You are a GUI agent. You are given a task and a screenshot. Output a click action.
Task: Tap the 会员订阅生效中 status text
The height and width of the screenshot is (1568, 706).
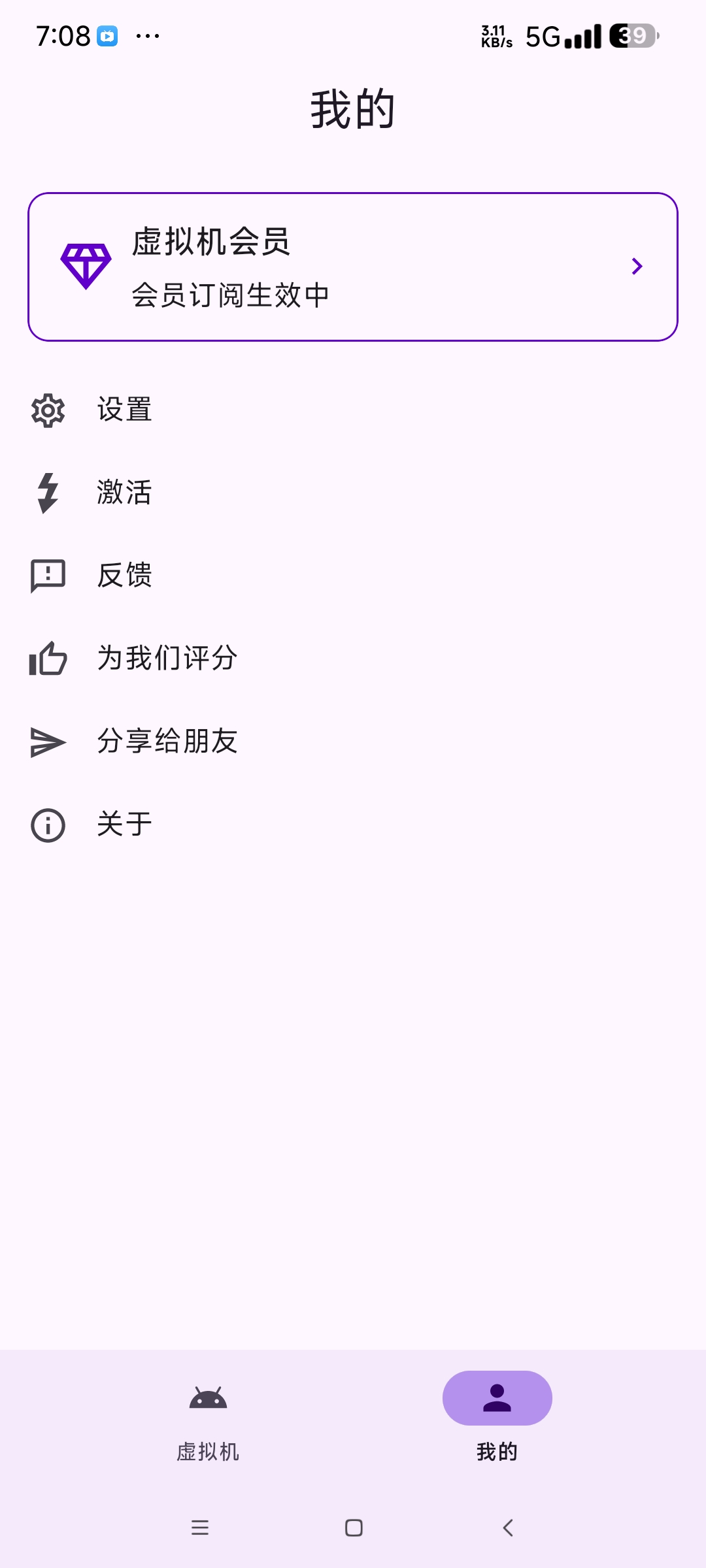(x=230, y=295)
